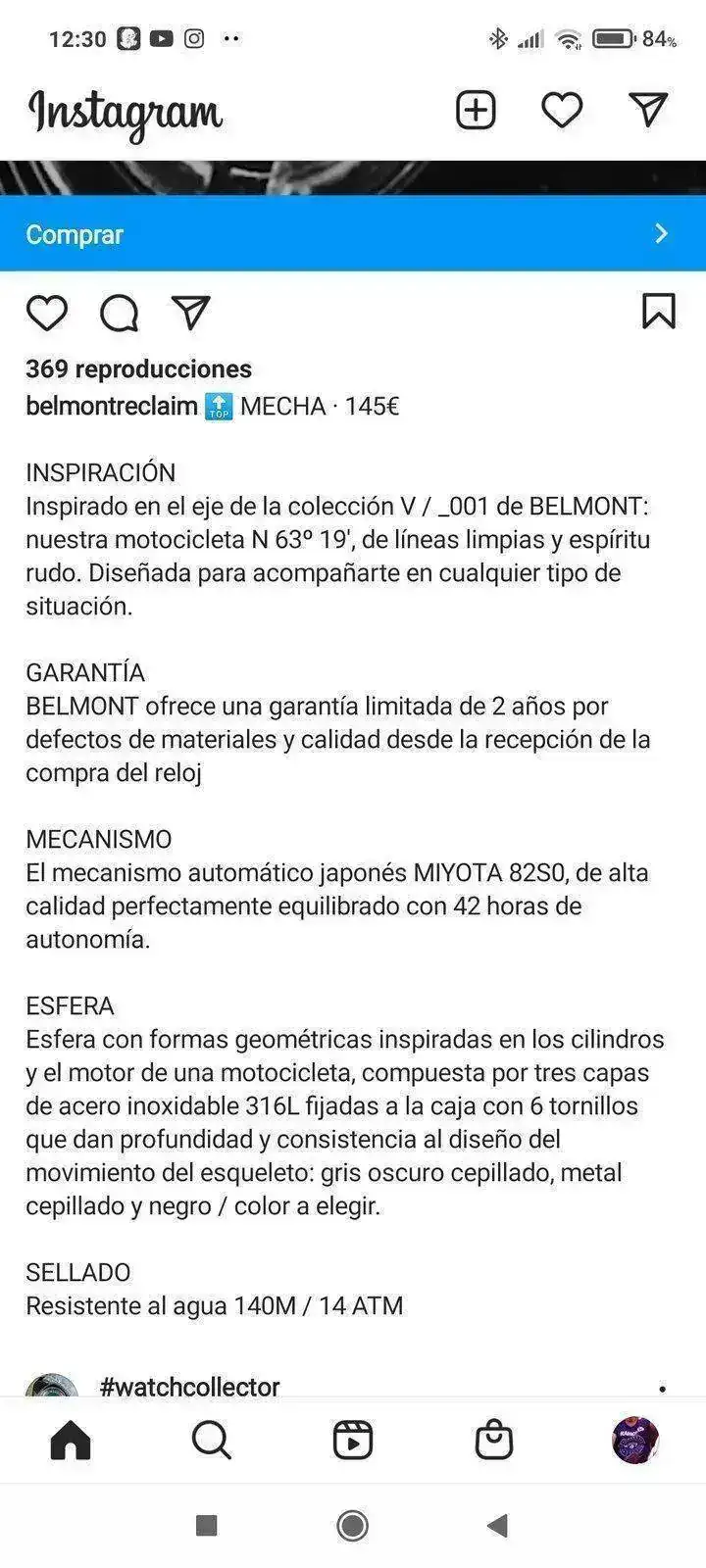Open the #watchcollector hashtag
The image size is (706, 1568).
pos(190,1386)
